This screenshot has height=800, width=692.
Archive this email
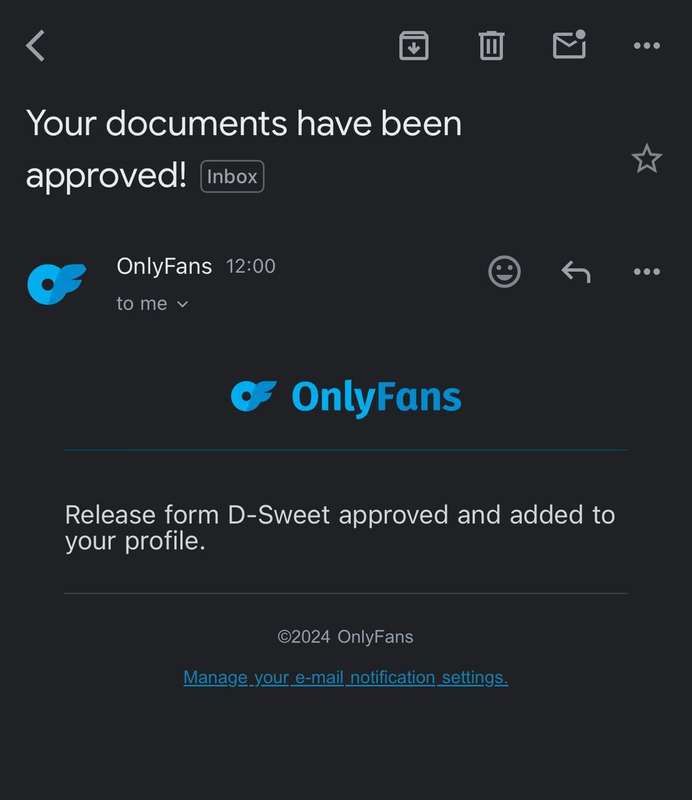click(413, 45)
